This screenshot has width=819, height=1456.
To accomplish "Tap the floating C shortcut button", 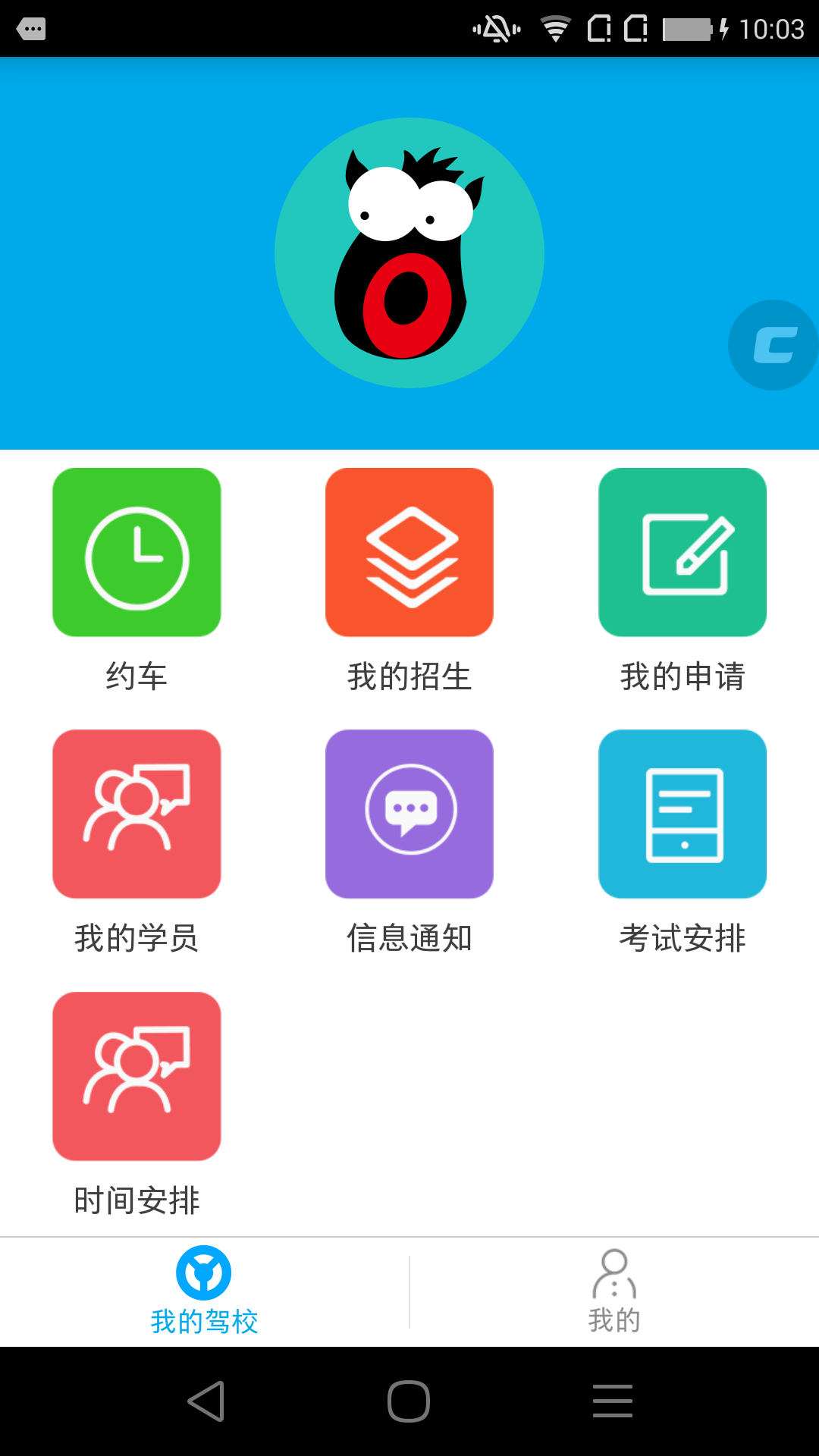I will [773, 344].
